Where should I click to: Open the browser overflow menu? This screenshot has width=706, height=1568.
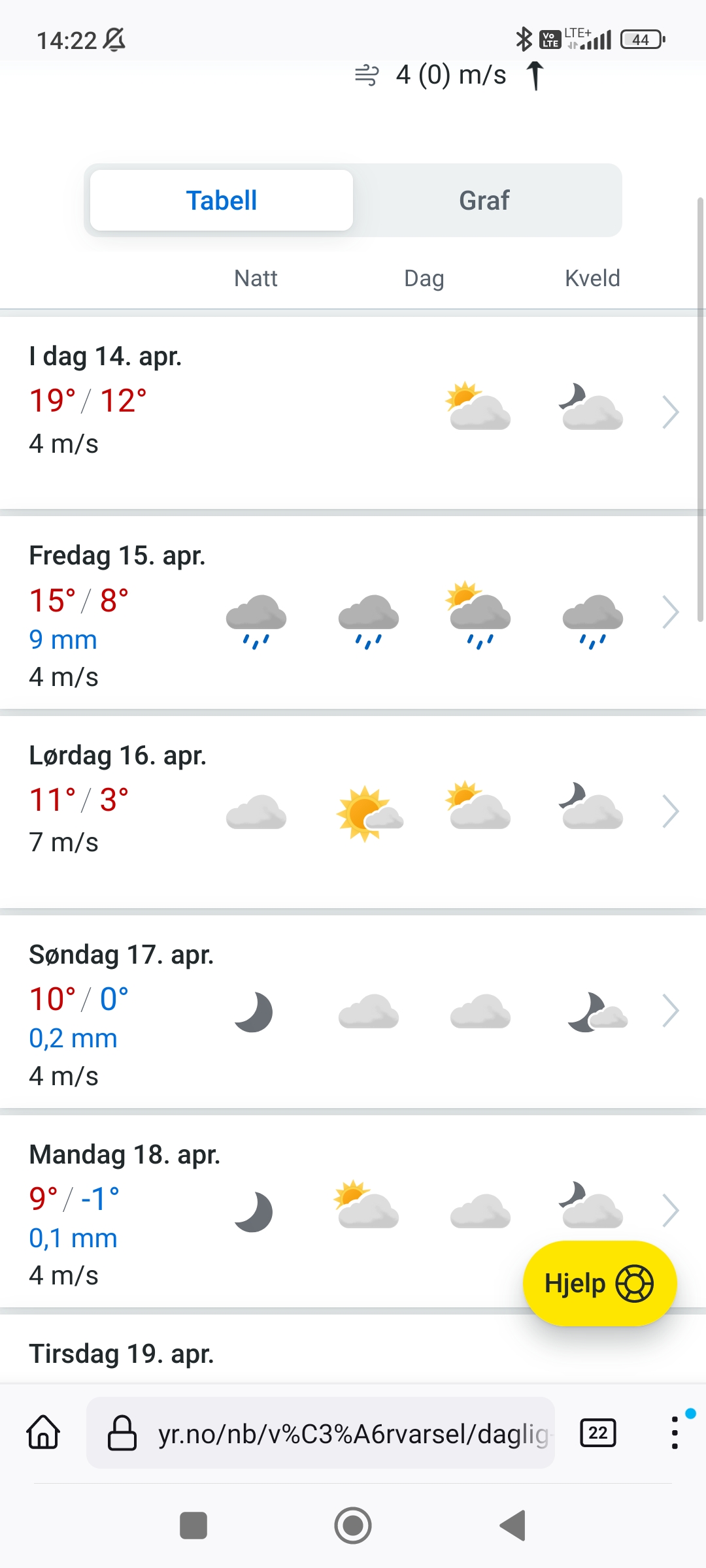pos(675,1433)
